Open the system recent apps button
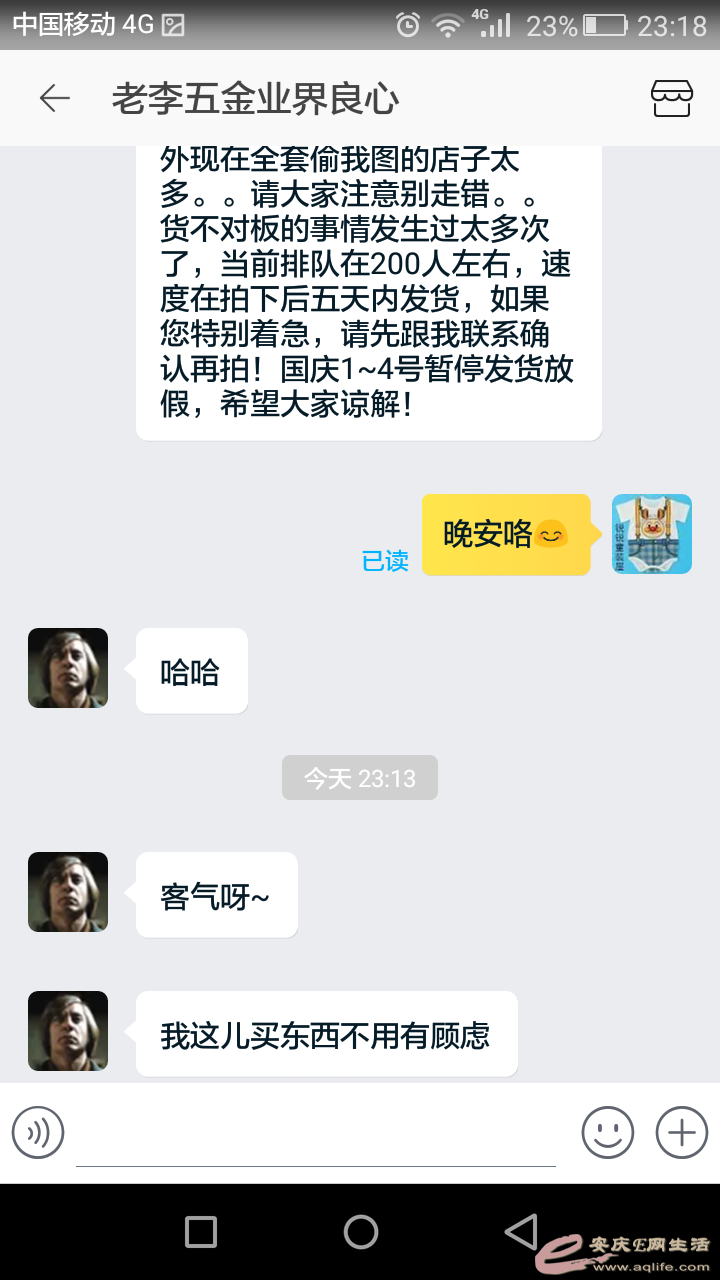The image size is (720, 1280). [x=201, y=1232]
